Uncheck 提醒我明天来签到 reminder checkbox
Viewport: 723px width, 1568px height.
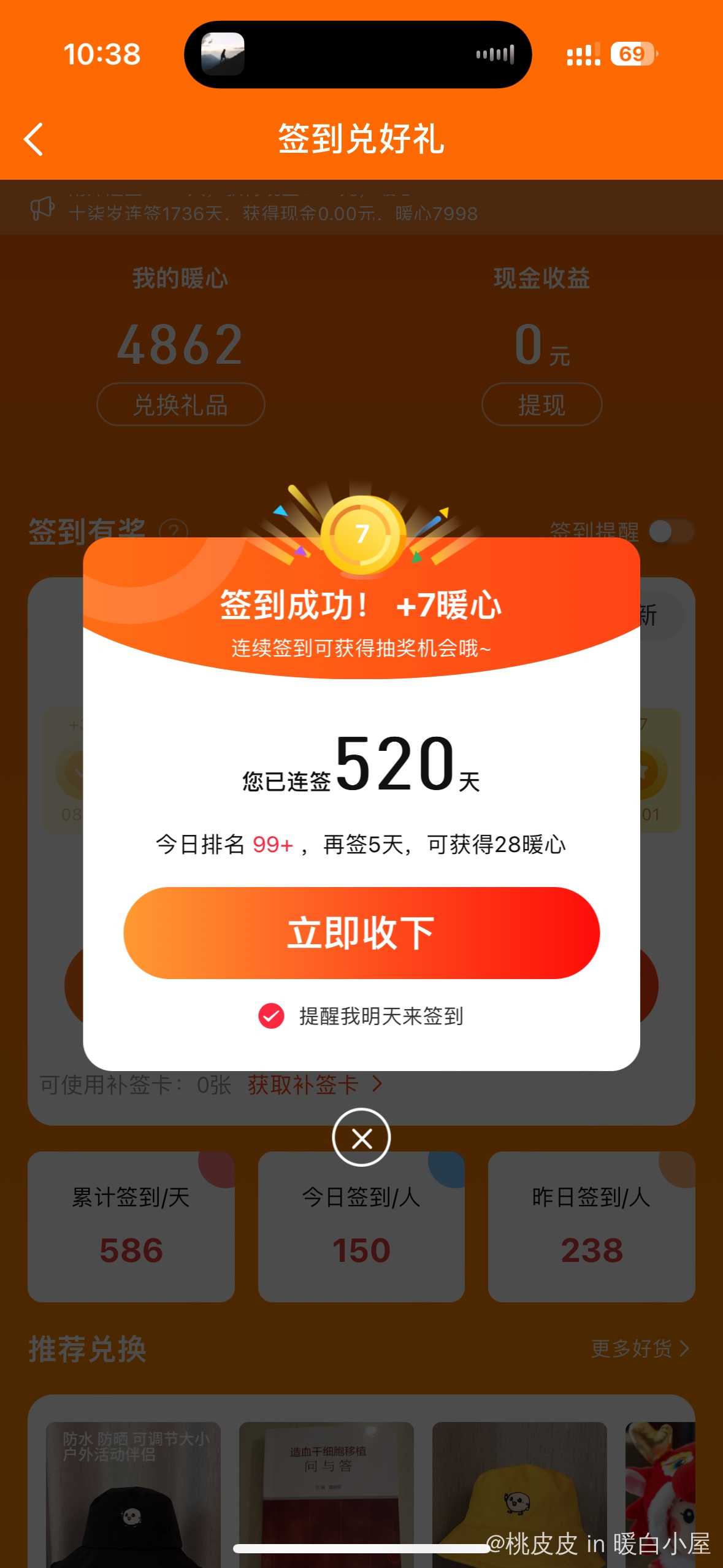pos(271,1016)
